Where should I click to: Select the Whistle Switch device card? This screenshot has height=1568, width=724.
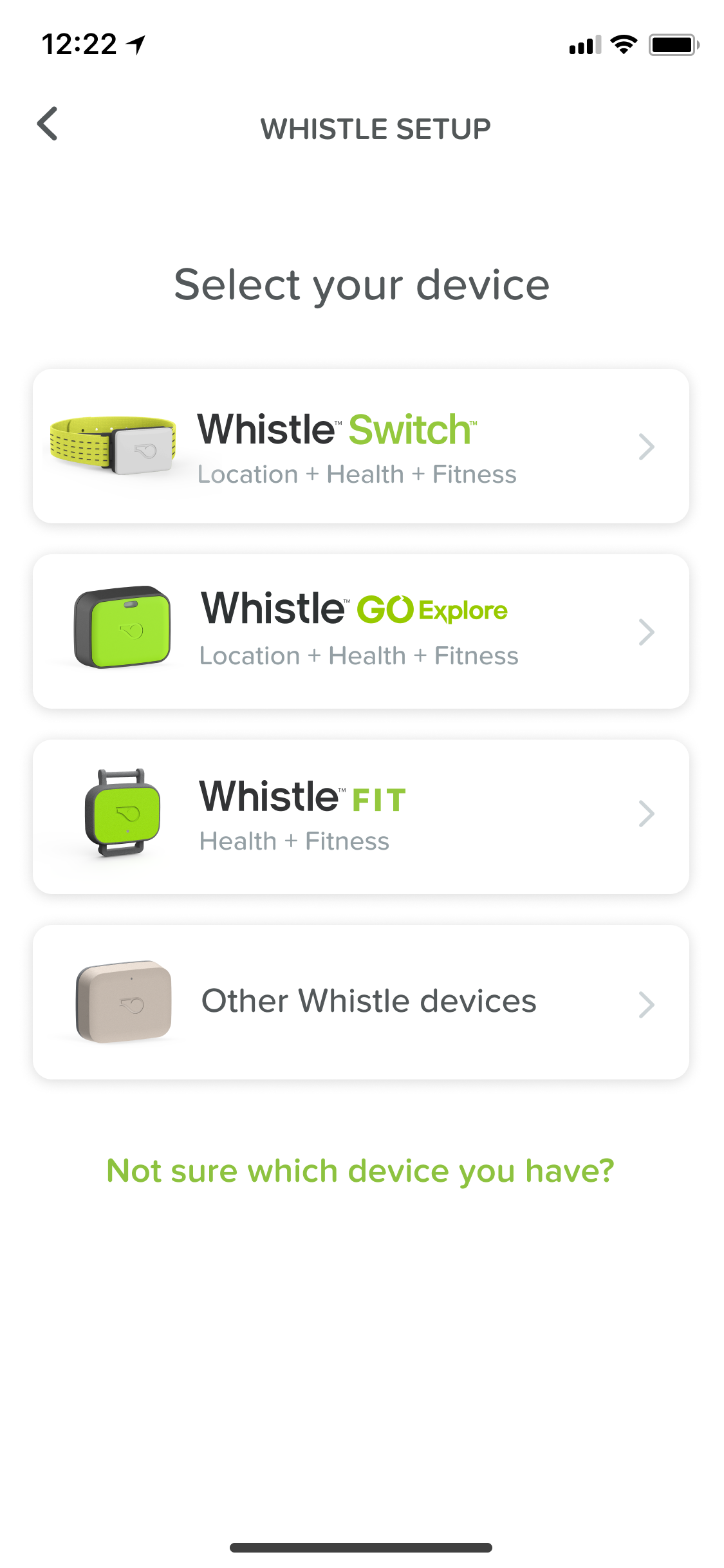[362, 445]
